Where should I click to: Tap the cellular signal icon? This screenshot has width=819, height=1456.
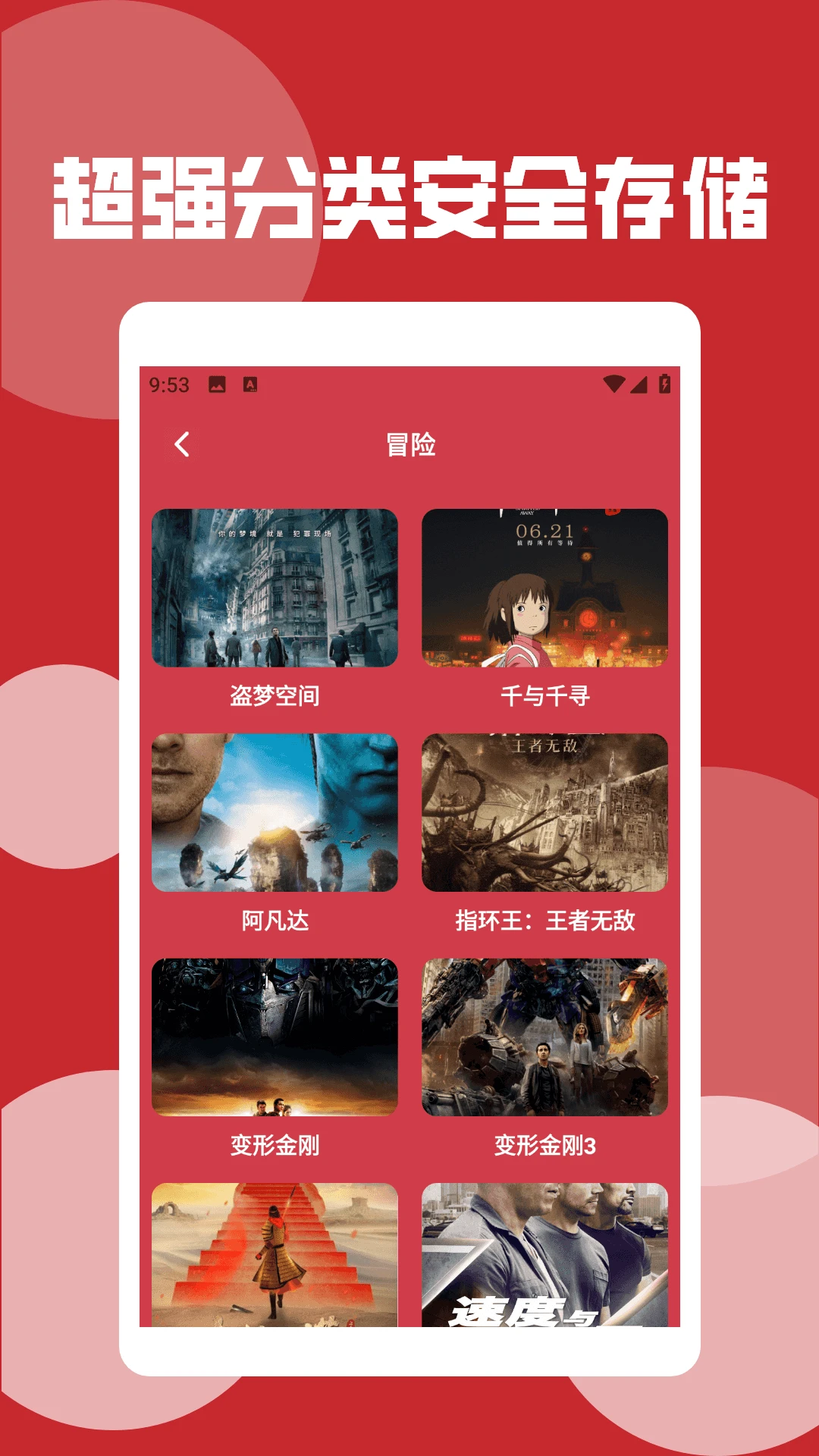[x=638, y=385]
